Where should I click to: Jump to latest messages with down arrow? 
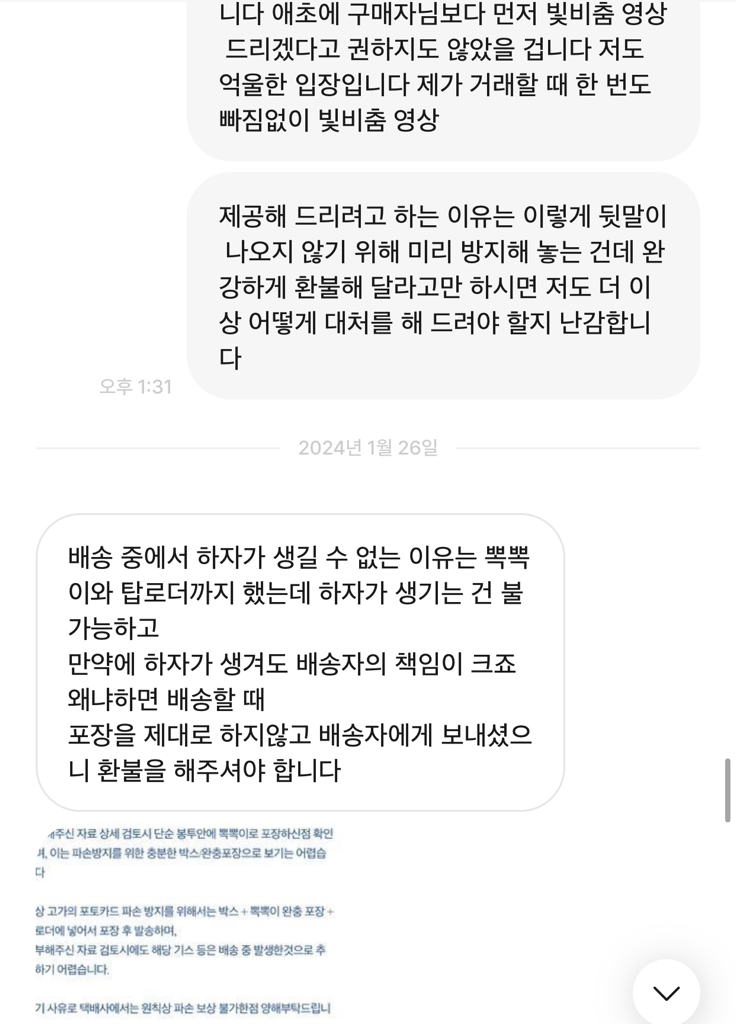point(666,992)
